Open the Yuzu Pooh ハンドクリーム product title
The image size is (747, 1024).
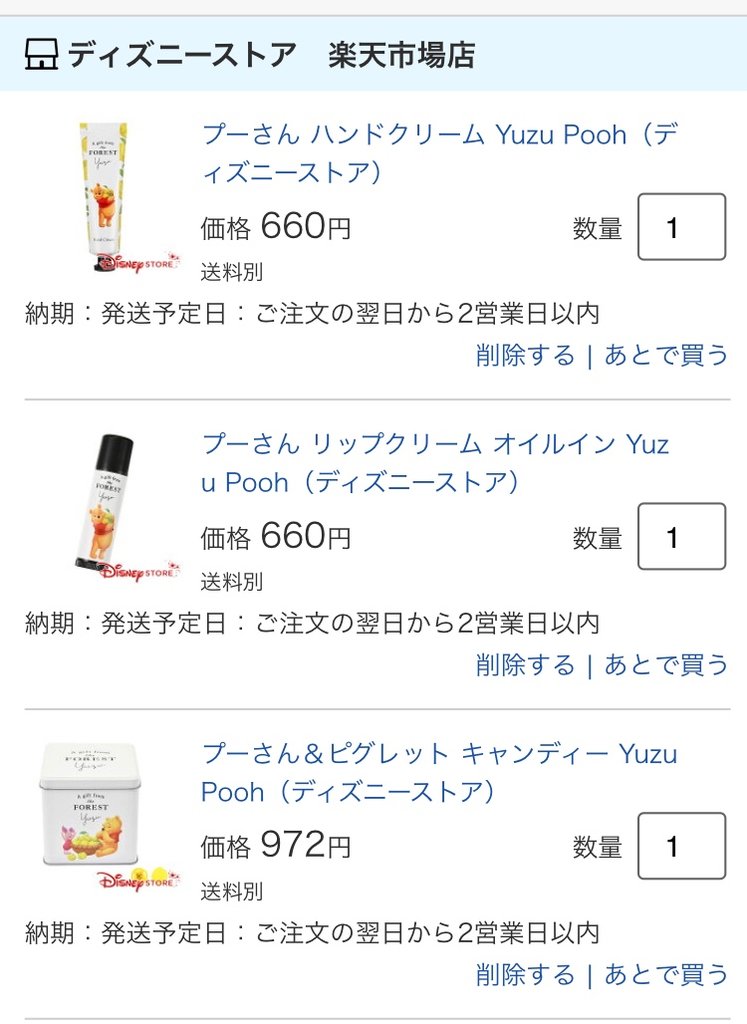click(x=440, y=153)
